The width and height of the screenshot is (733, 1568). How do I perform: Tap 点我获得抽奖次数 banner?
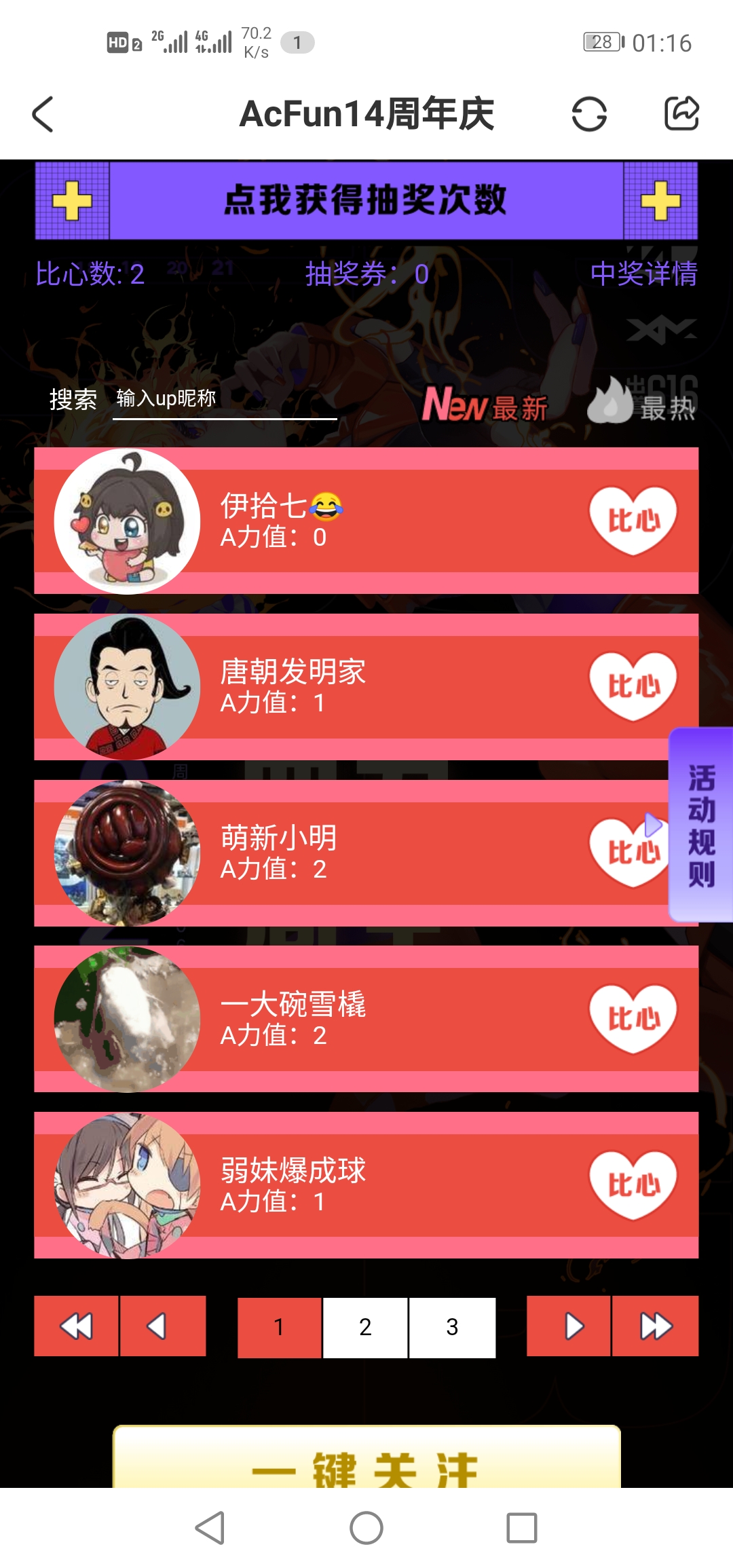tap(366, 200)
